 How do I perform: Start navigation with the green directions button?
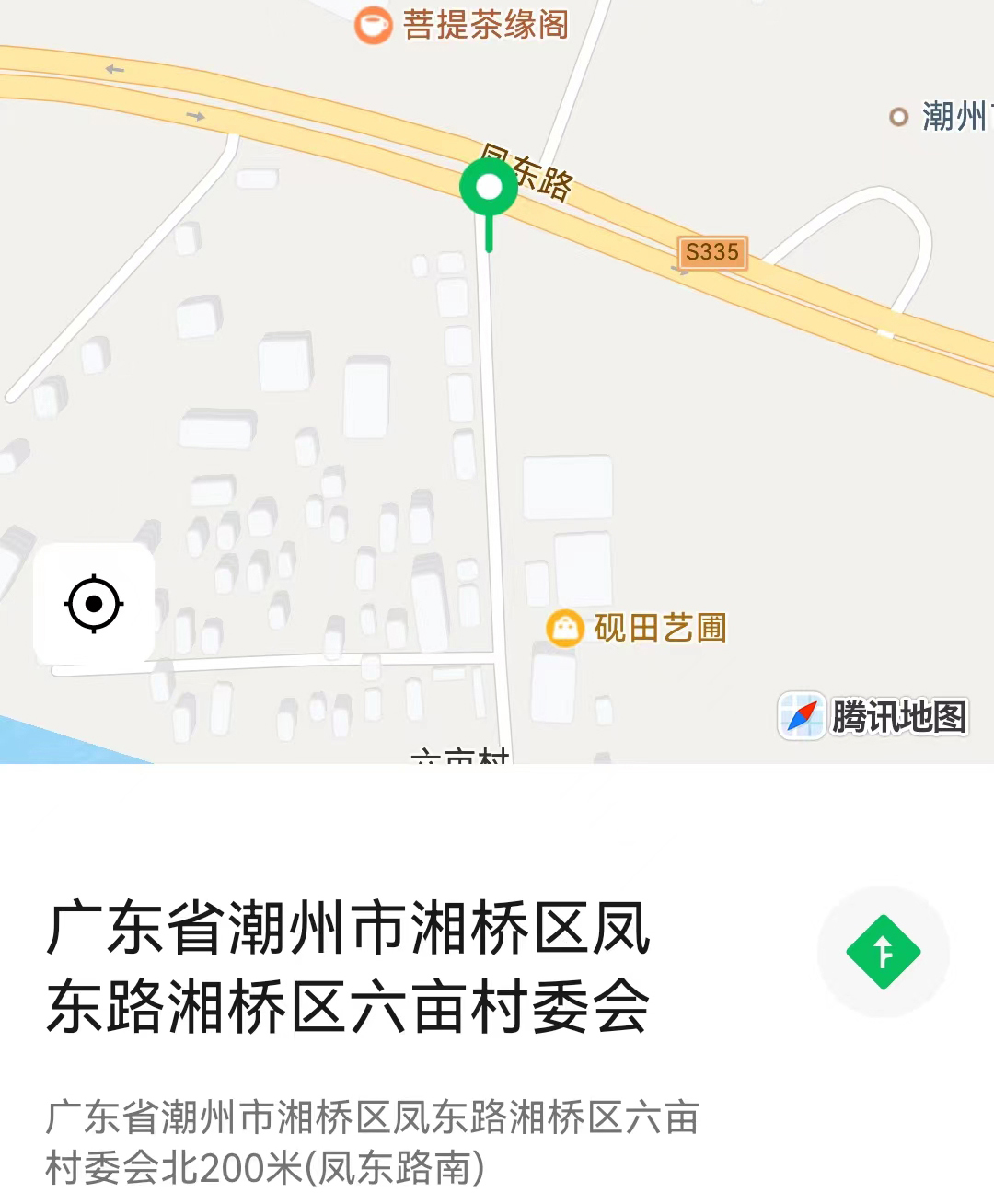point(883,952)
